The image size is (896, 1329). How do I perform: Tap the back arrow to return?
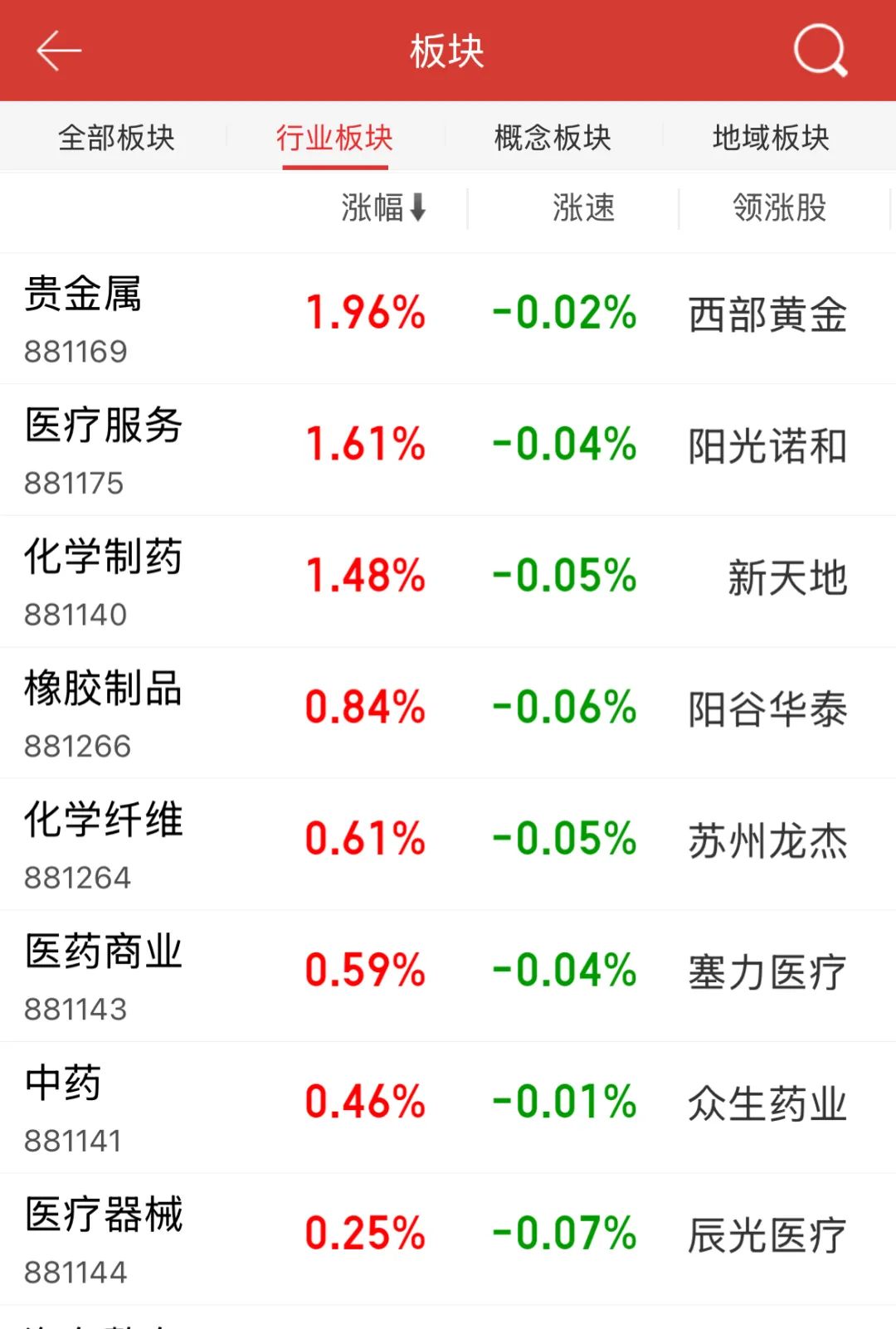[58, 51]
